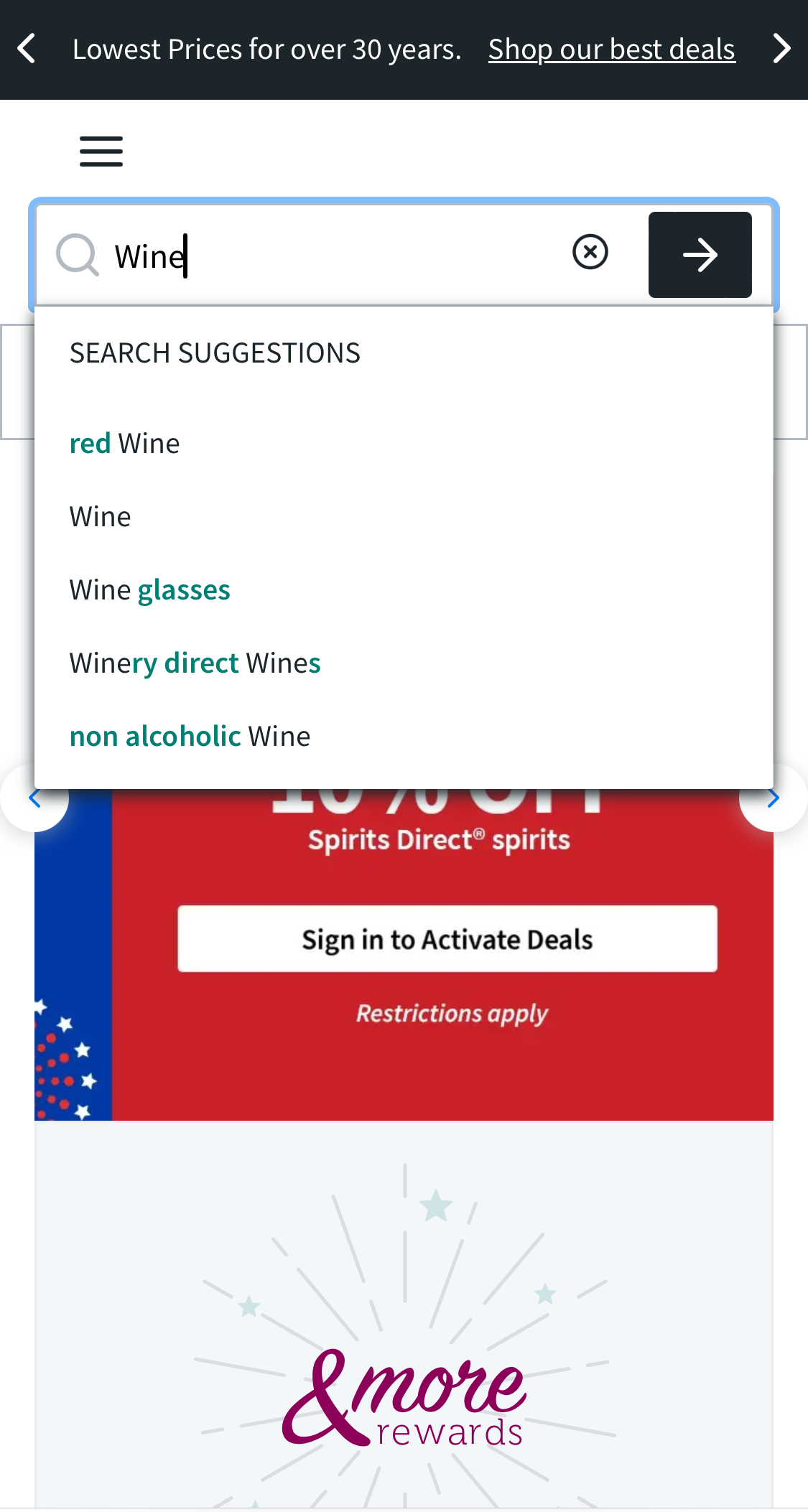Open the hamburger navigation menu
The width and height of the screenshot is (808, 1512).
[x=100, y=151]
